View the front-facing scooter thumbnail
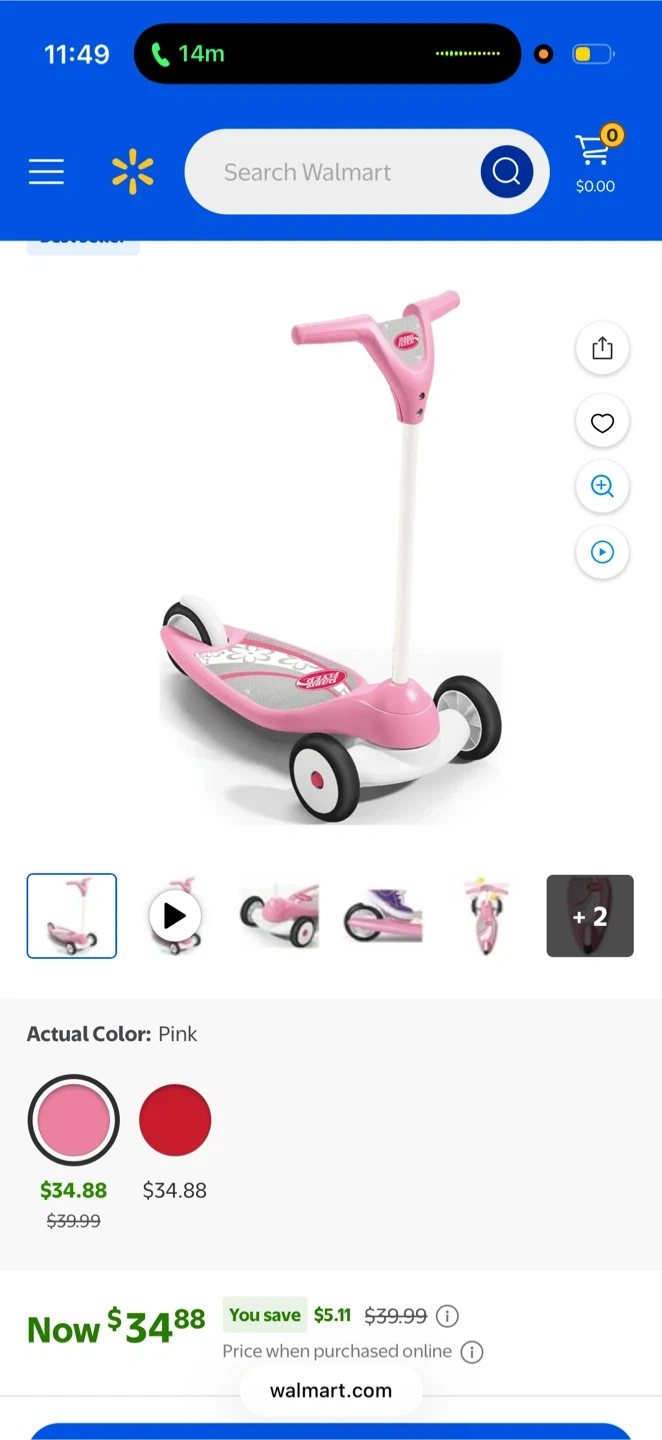Image resolution: width=662 pixels, height=1440 pixels. (486, 916)
